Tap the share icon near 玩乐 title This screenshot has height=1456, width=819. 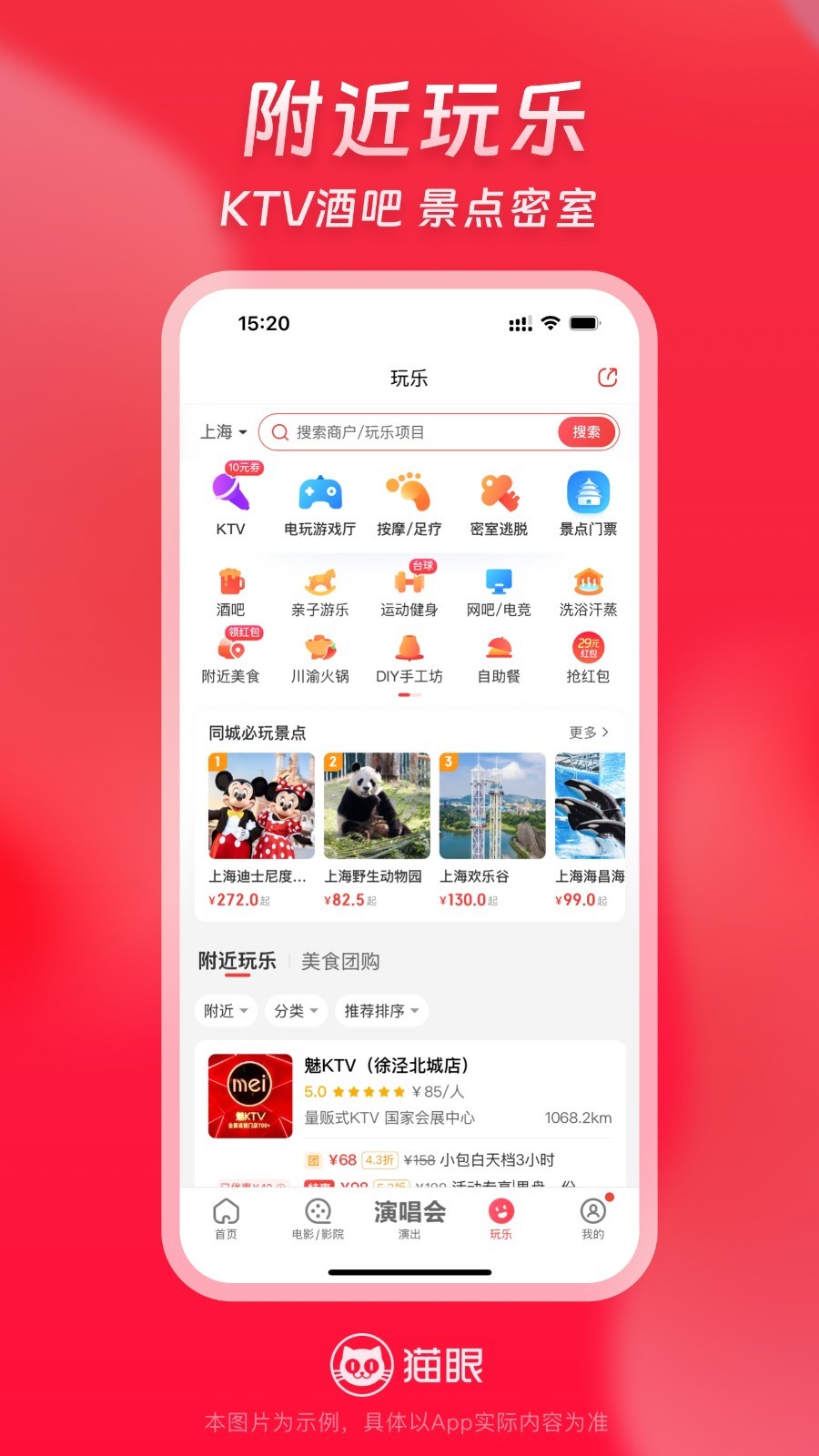[607, 377]
